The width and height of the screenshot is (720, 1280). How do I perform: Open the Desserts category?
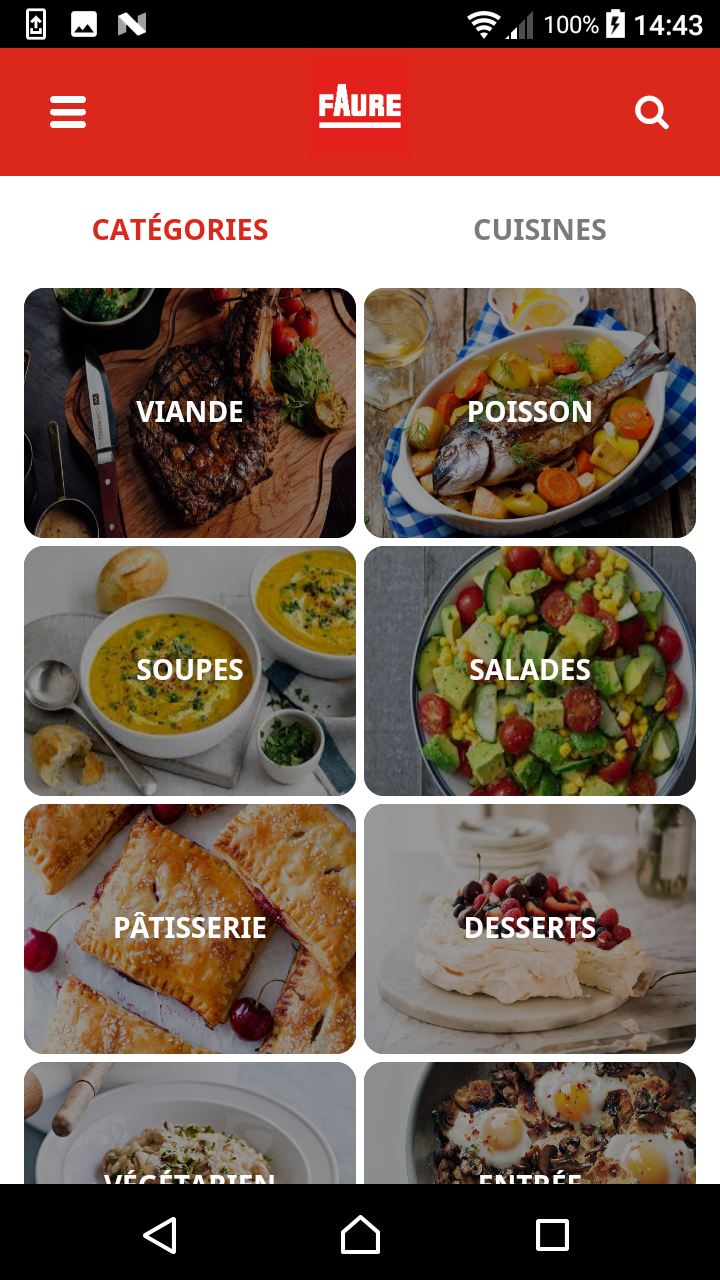click(530, 929)
